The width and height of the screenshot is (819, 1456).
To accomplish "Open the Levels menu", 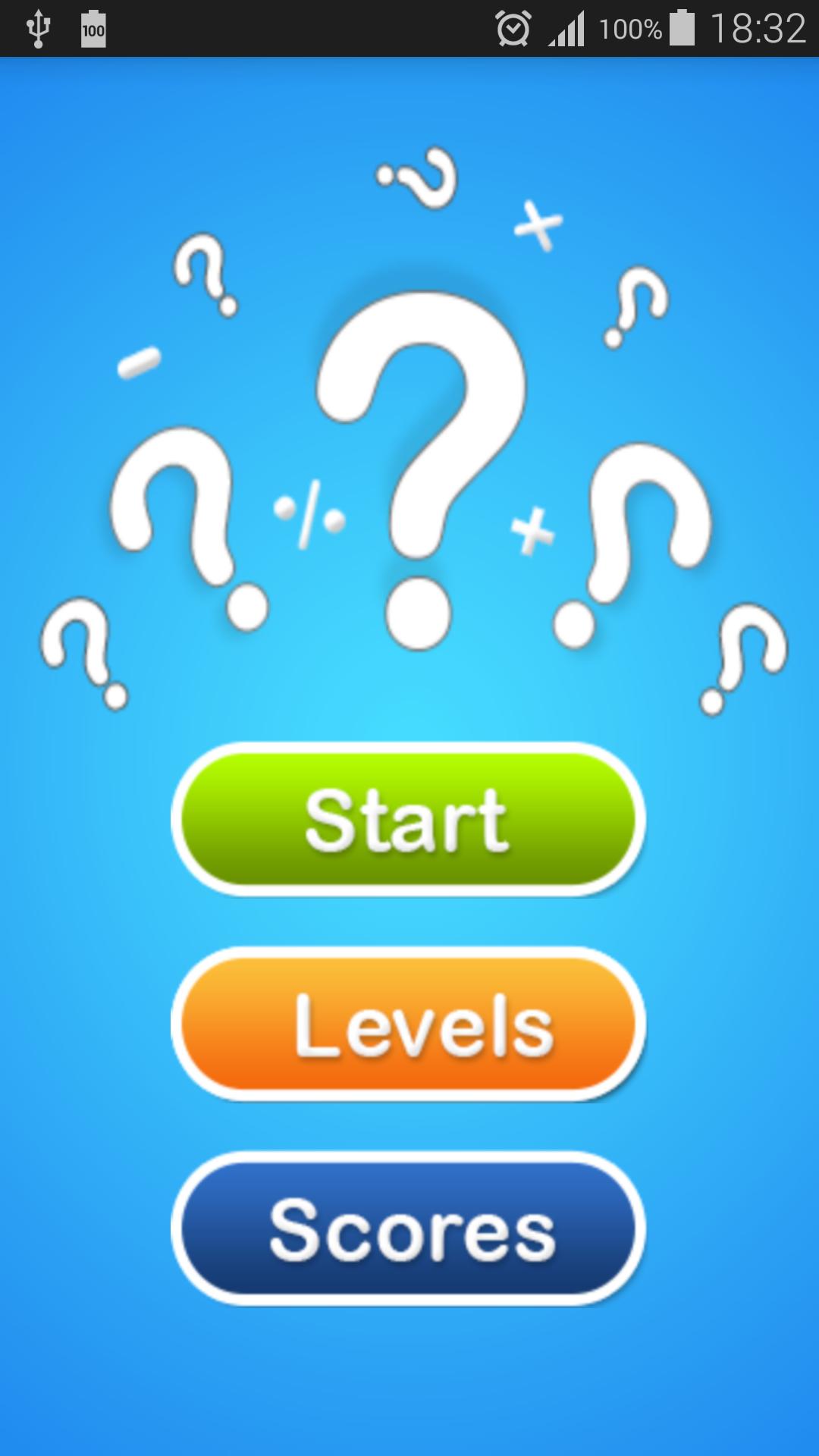I will tap(408, 1024).
